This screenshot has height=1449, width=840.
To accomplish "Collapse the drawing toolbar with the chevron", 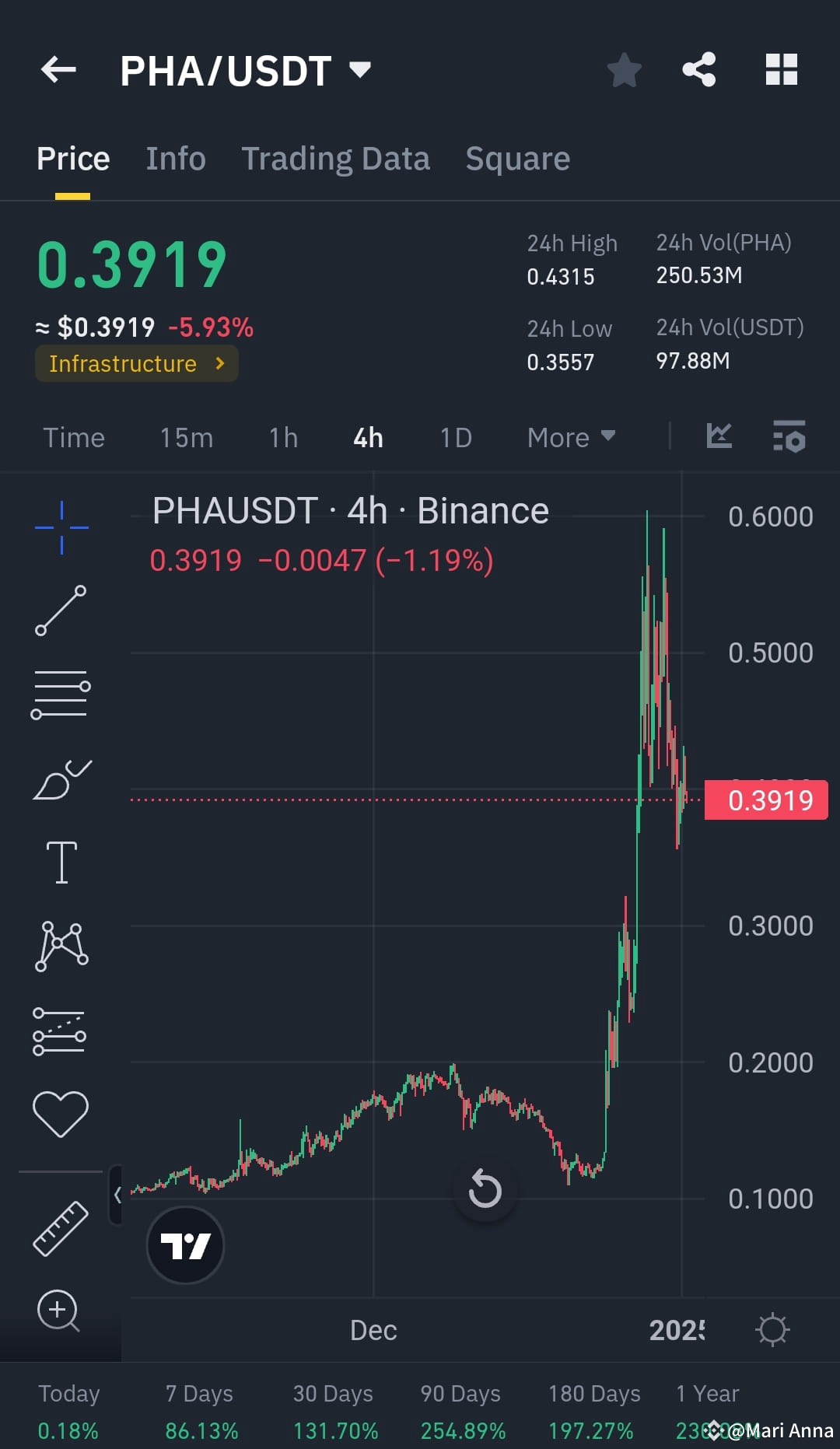I will tap(118, 1194).
